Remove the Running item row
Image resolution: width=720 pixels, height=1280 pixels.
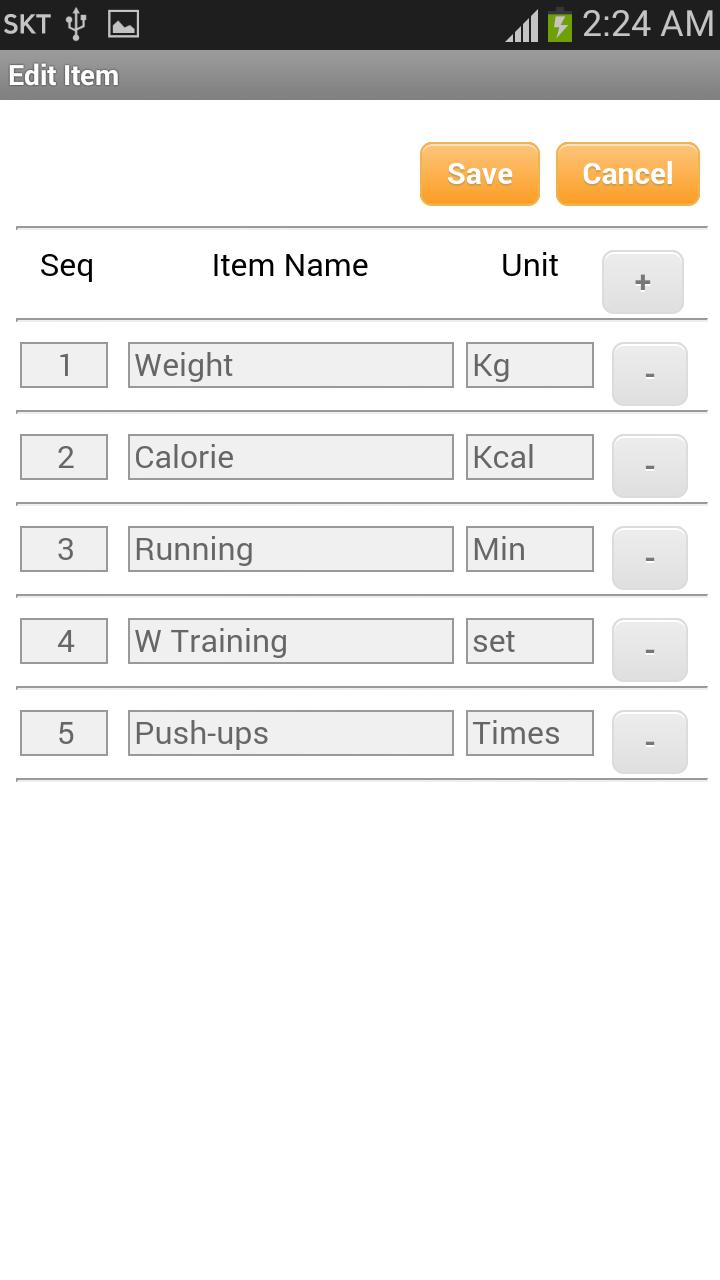(x=649, y=558)
